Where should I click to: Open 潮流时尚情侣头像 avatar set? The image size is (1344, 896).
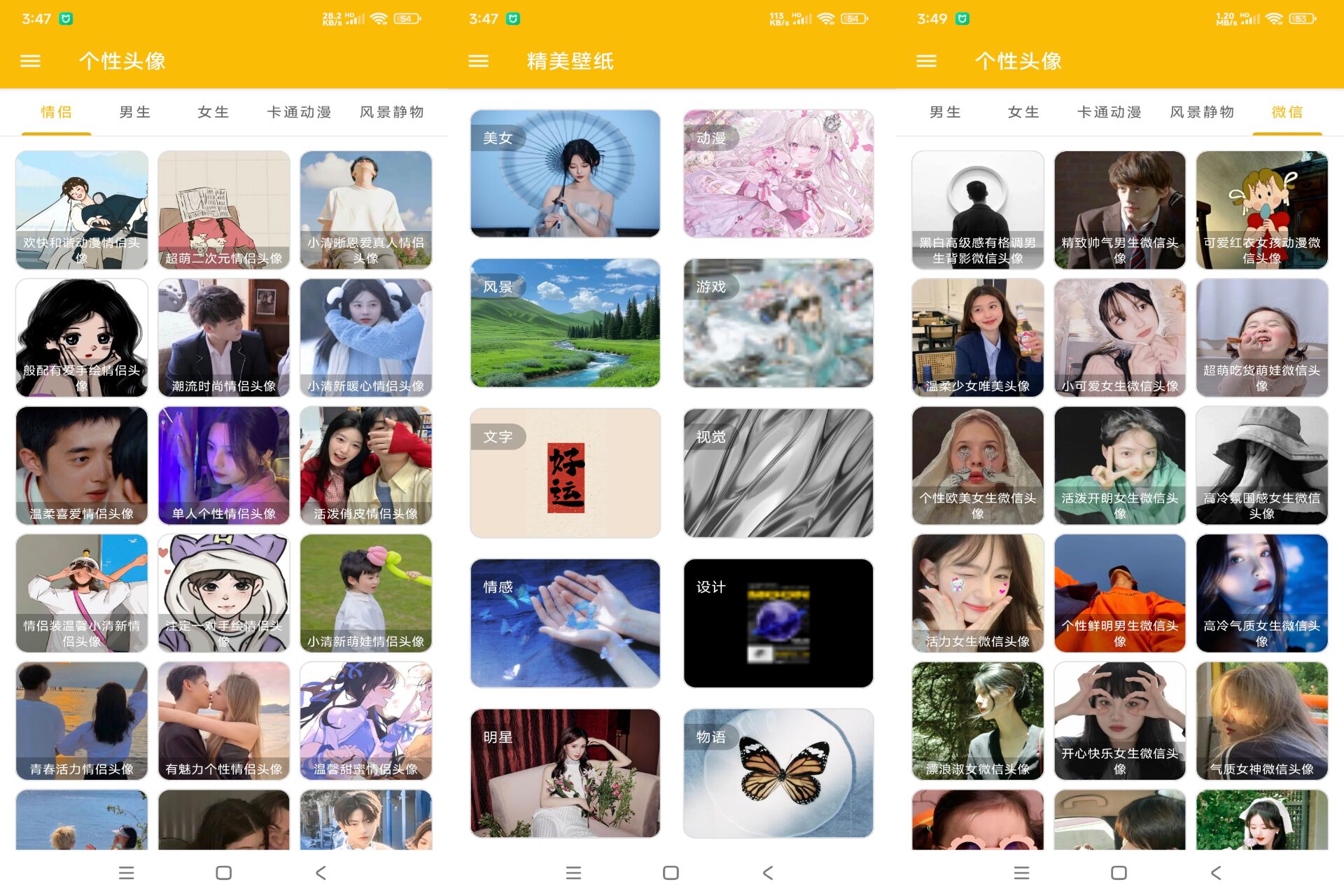[223, 337]
